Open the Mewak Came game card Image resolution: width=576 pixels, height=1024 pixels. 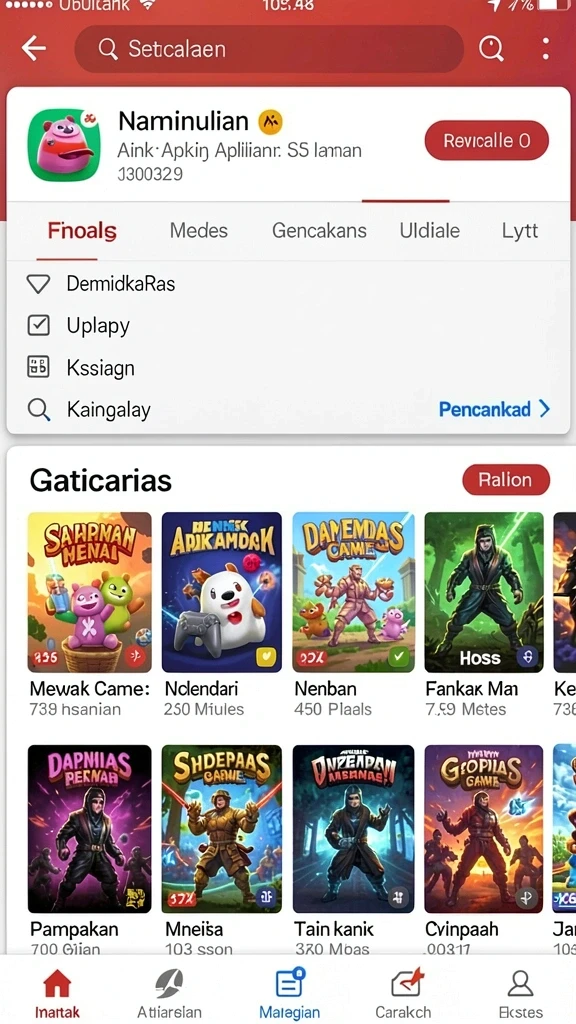click(89, 615)
